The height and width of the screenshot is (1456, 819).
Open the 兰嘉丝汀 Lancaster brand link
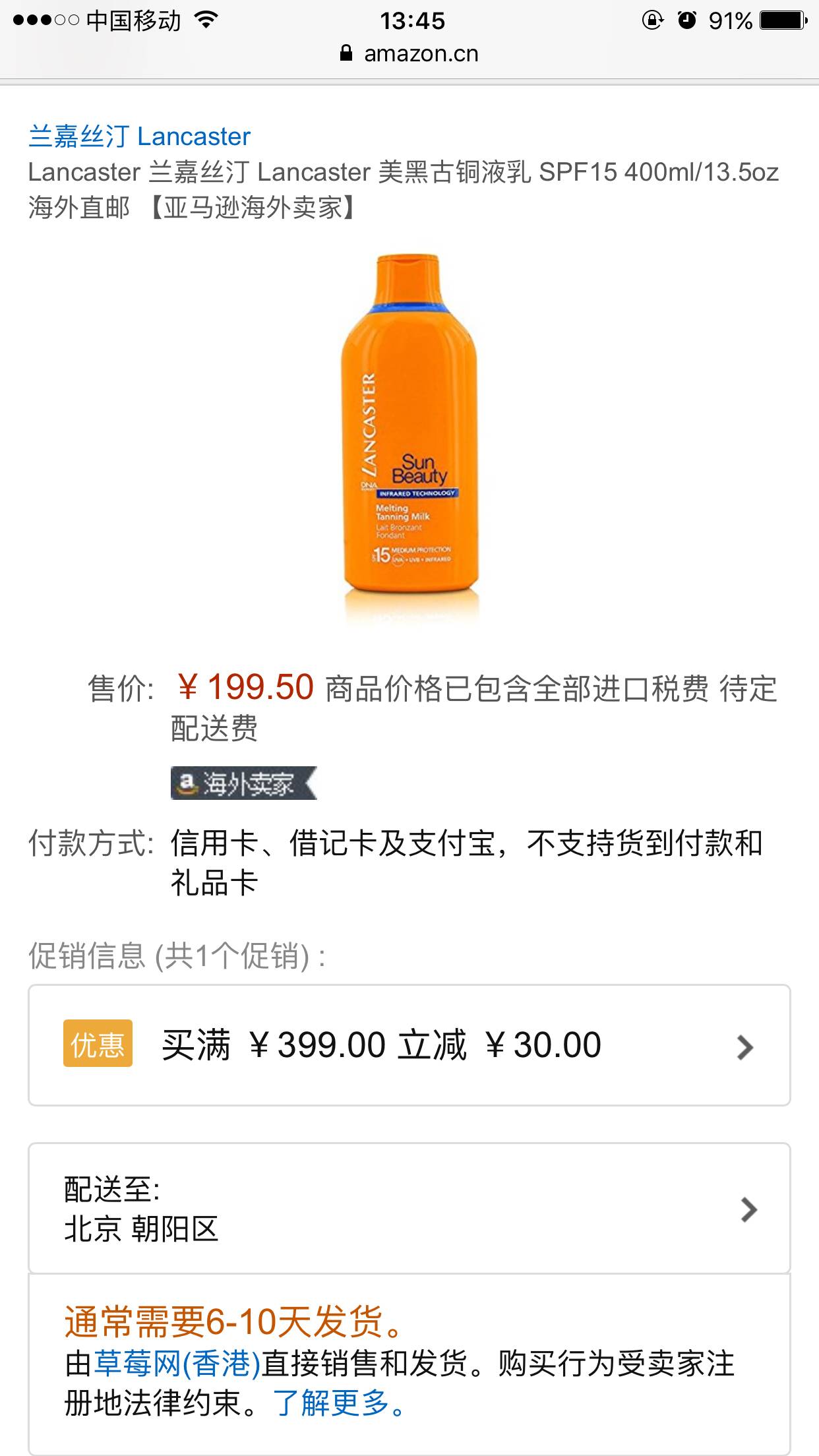[x=140, y=136]
